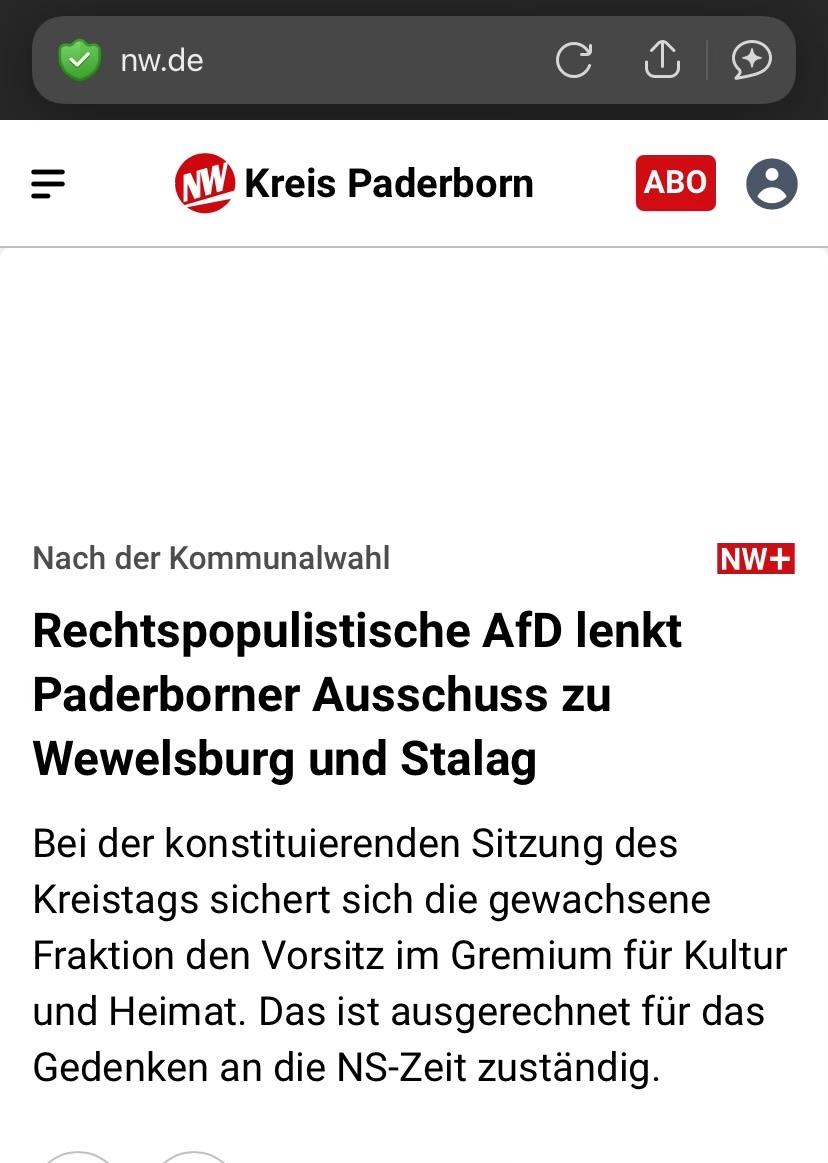The height and width of the screenshot is (1163, 828).
Task: Share this page via the share icon
Action: click(661, 60)
